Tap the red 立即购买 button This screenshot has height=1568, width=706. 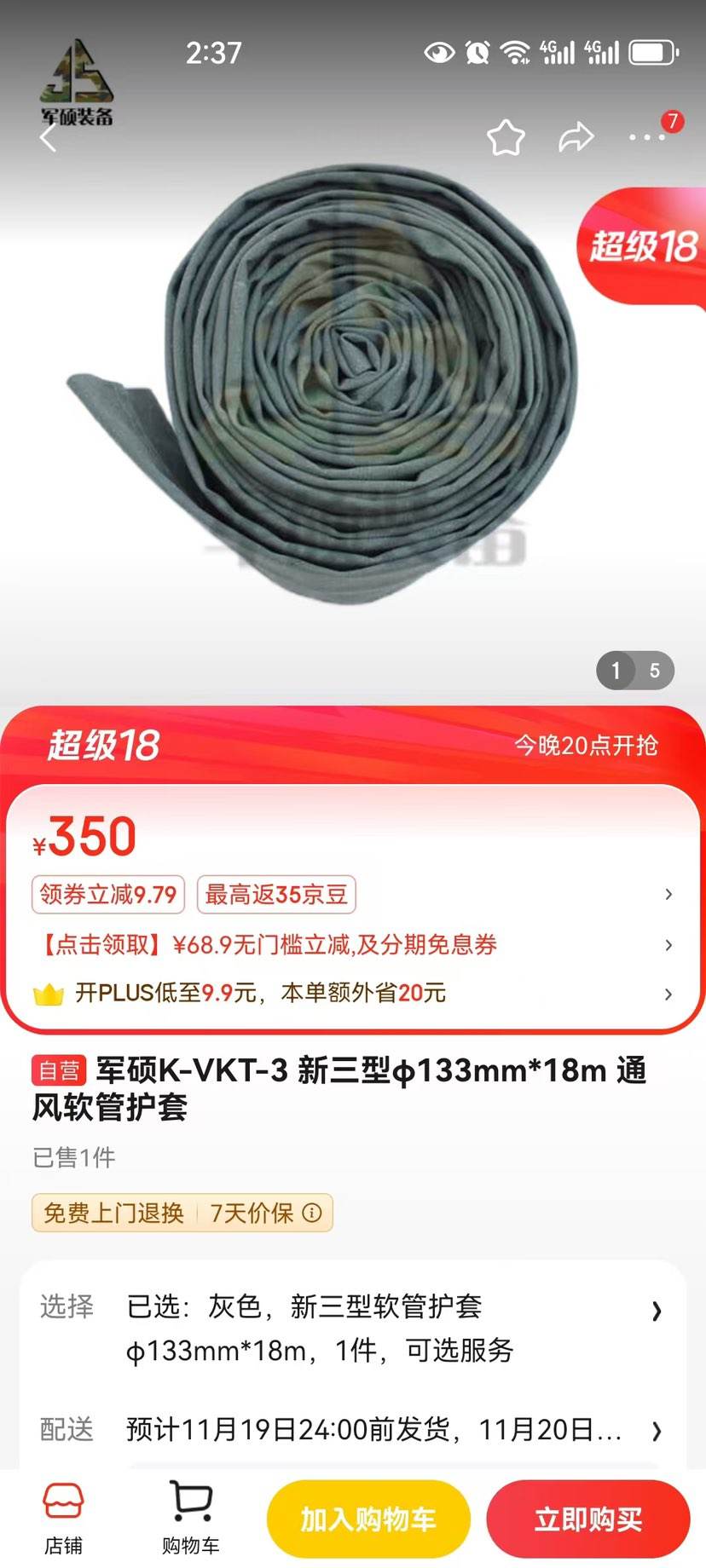click(x=588, y=1519)
